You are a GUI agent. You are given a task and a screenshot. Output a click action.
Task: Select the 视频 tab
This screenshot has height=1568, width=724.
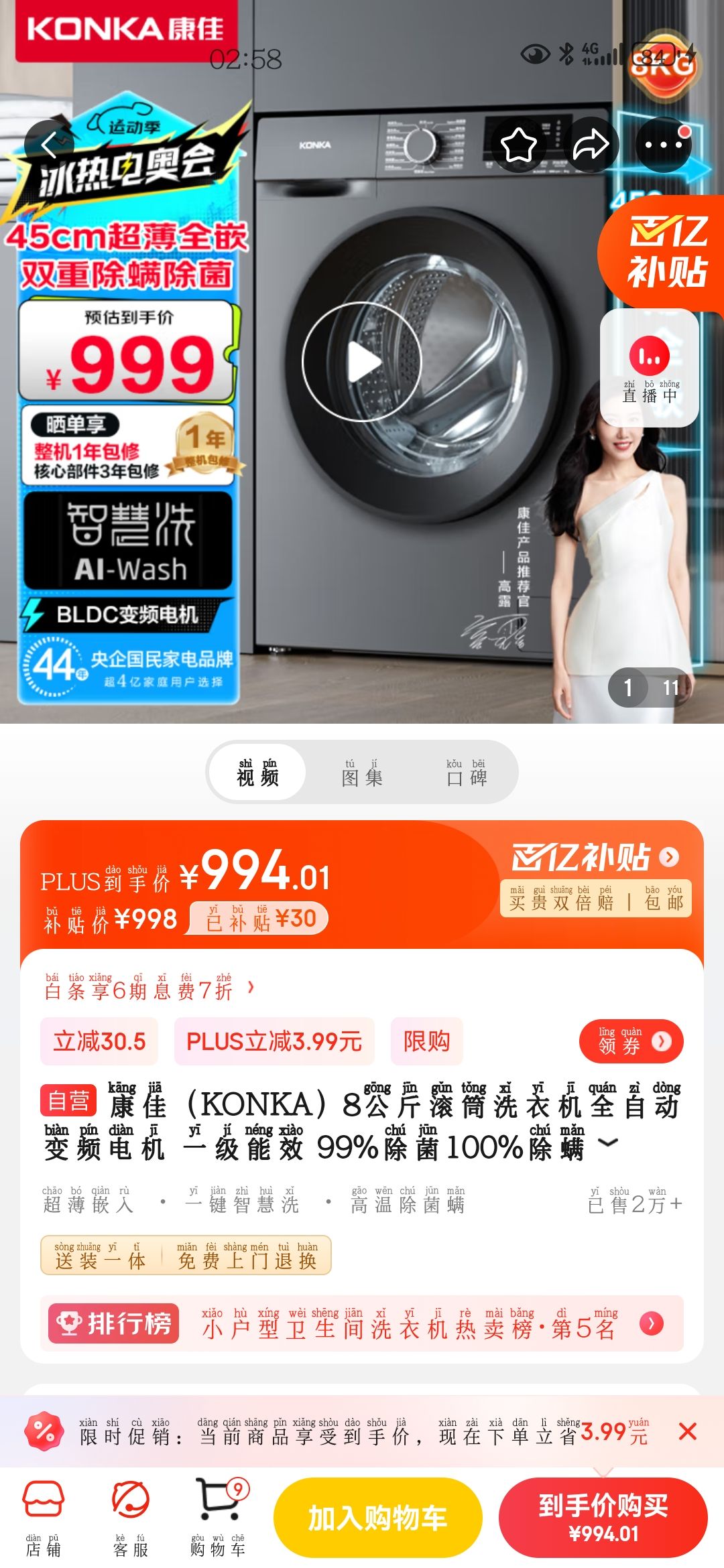point(257,773)
